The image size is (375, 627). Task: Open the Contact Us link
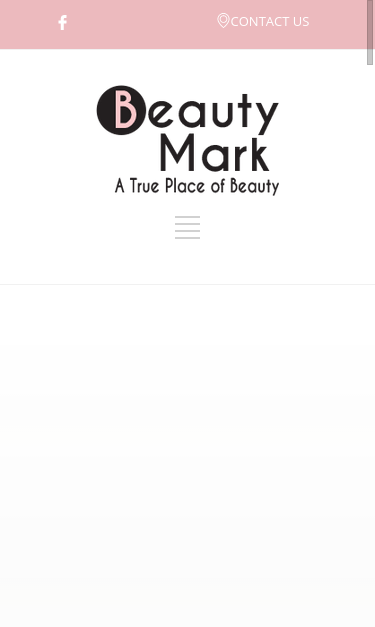263,21
